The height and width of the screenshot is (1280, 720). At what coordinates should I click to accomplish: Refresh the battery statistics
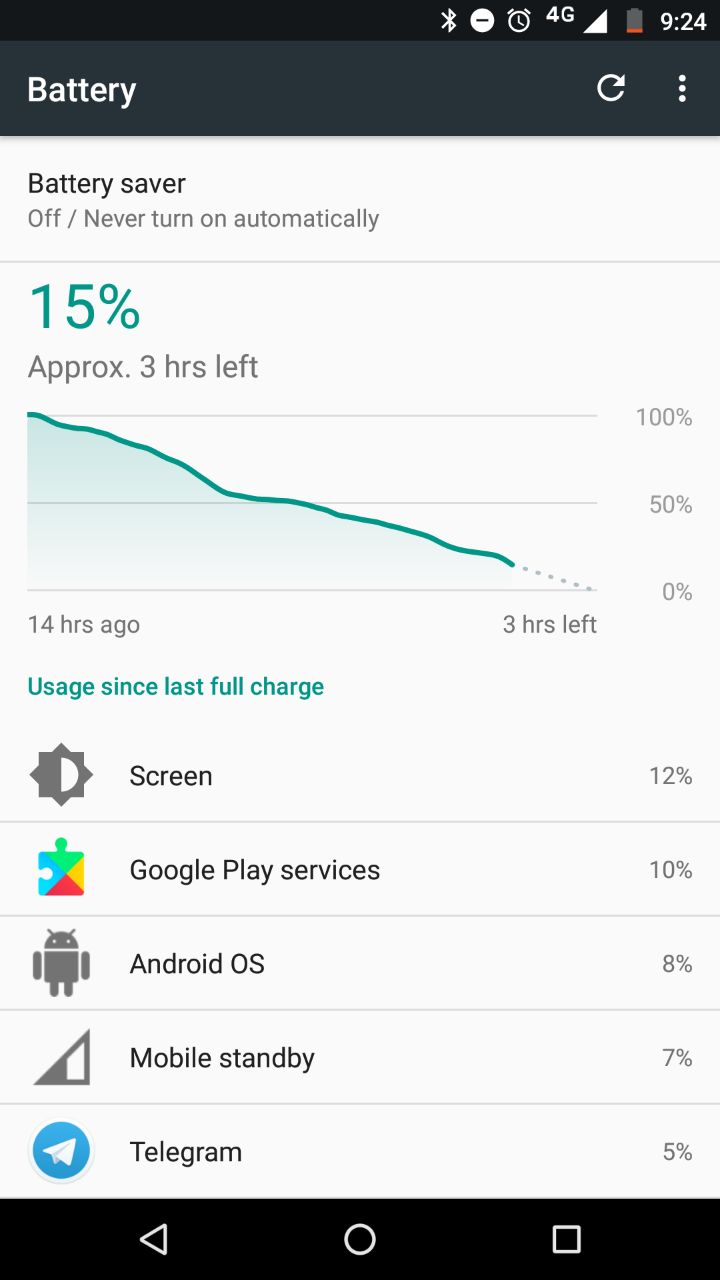tap(611, 88)
